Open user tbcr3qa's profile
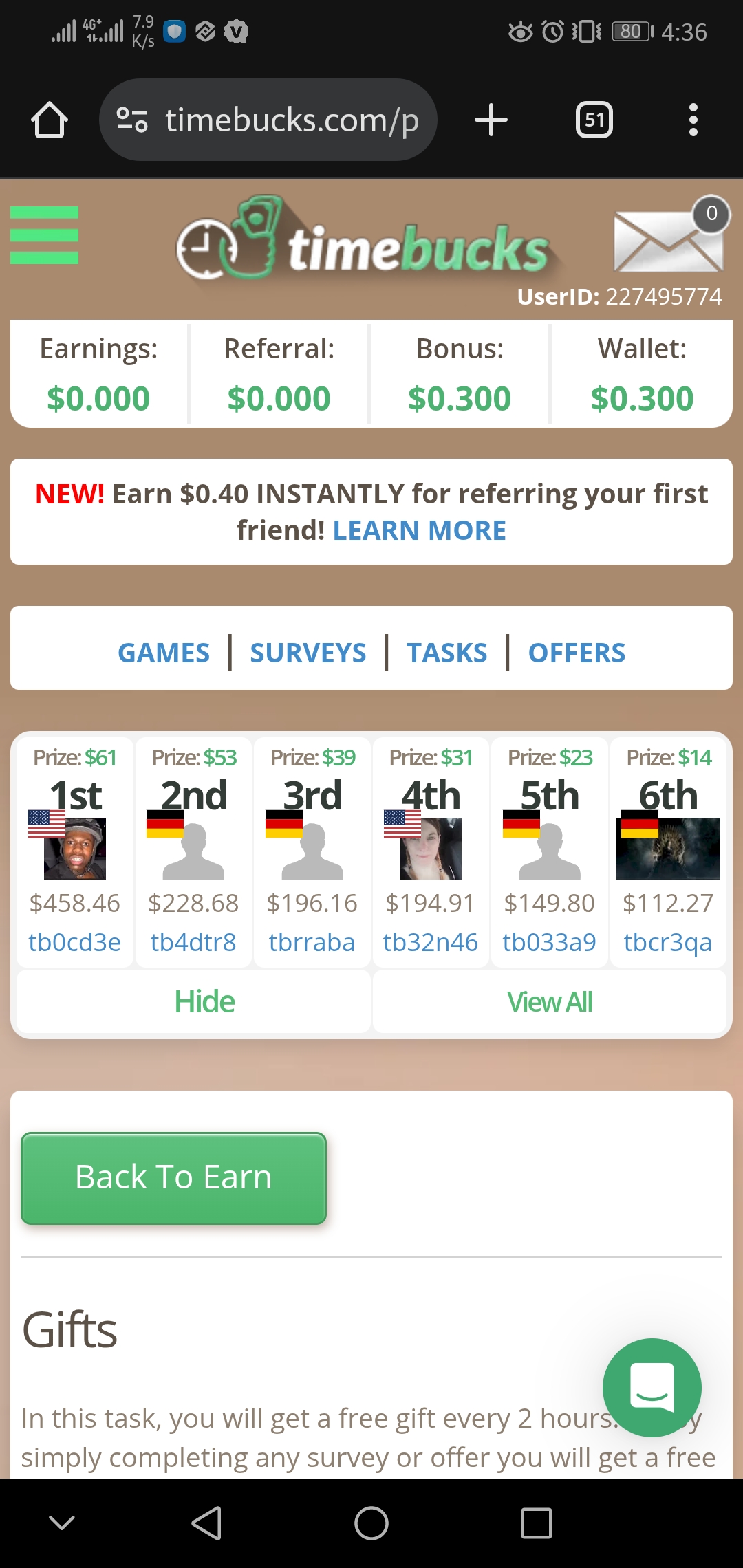 (667, 941)
